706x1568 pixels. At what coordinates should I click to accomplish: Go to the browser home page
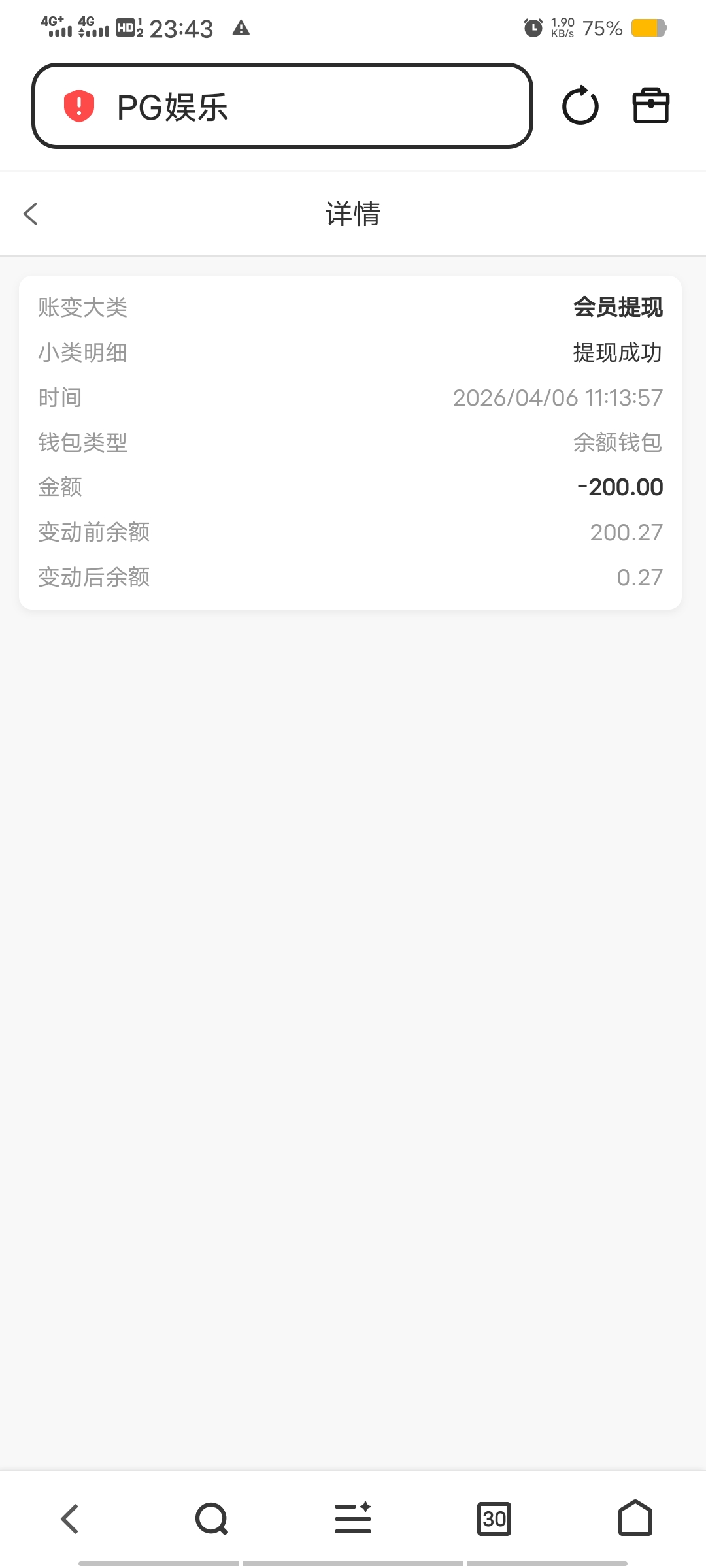pos(635,1518)
